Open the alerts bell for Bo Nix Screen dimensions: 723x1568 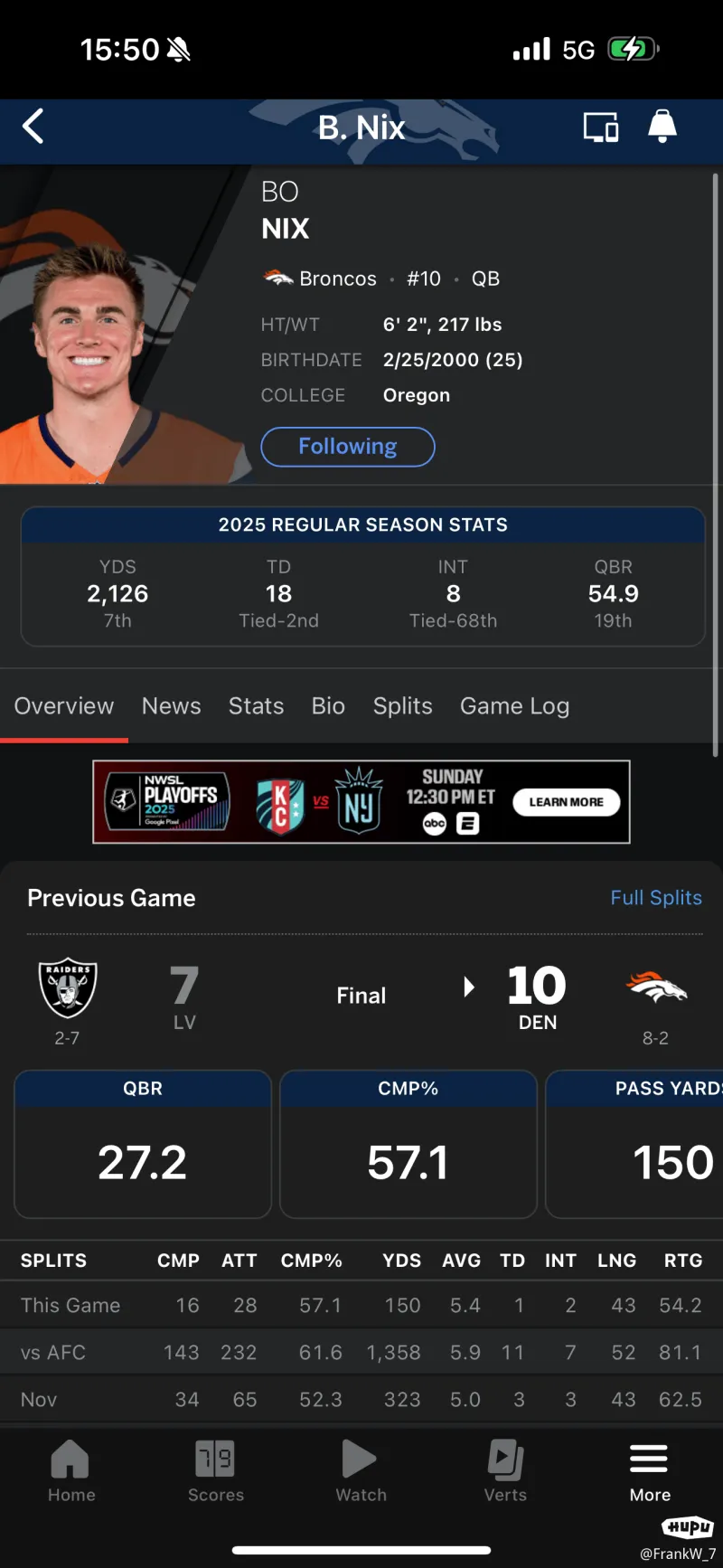click(x=662, y=127)
